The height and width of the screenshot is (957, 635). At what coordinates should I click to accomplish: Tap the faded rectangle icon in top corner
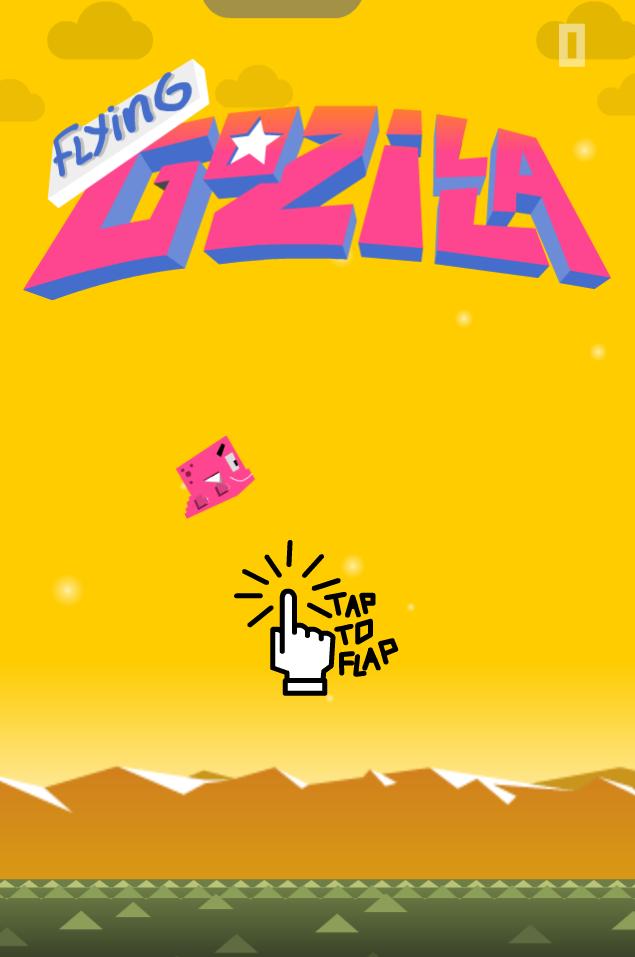point(571,45)
